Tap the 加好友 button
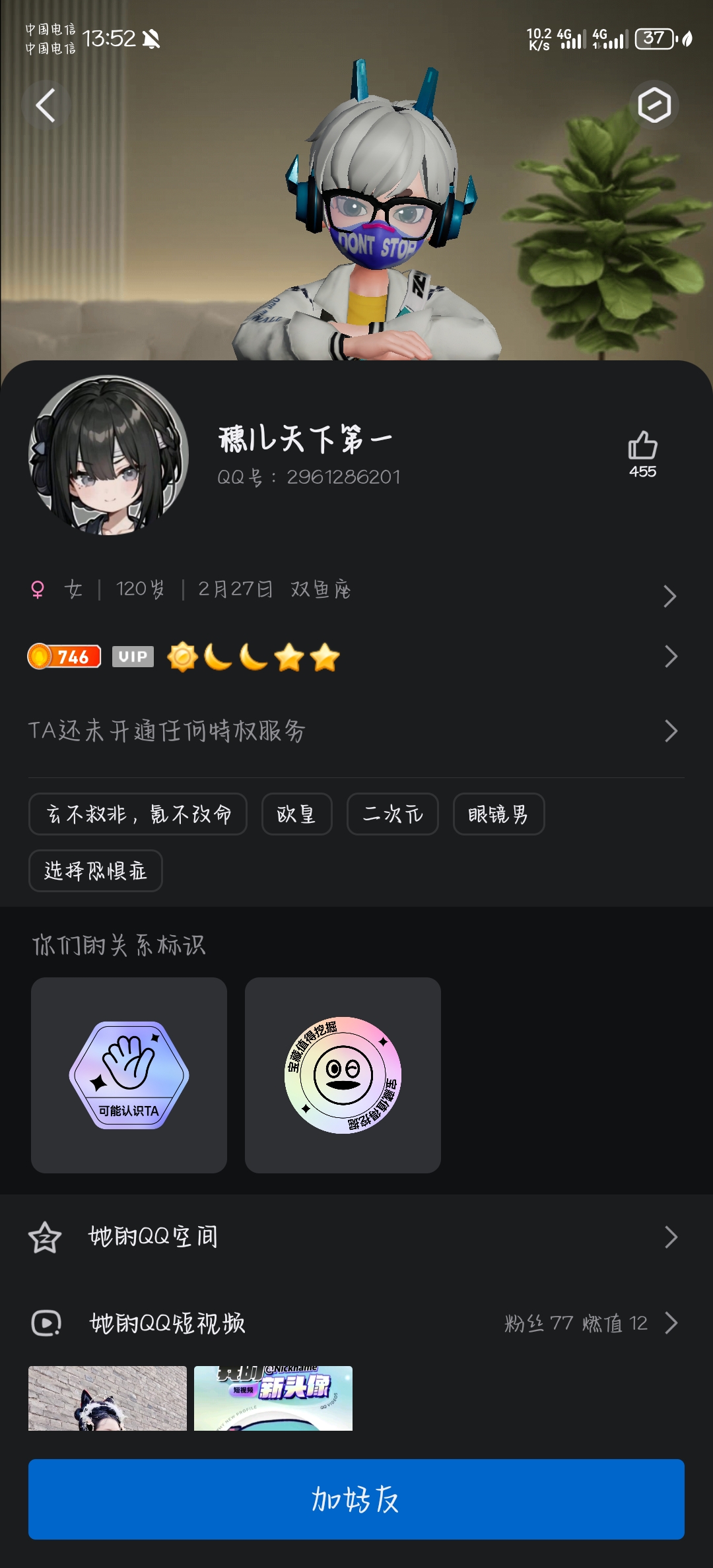This screenshot has width=713, height=1568. [x=356, y=1499]
